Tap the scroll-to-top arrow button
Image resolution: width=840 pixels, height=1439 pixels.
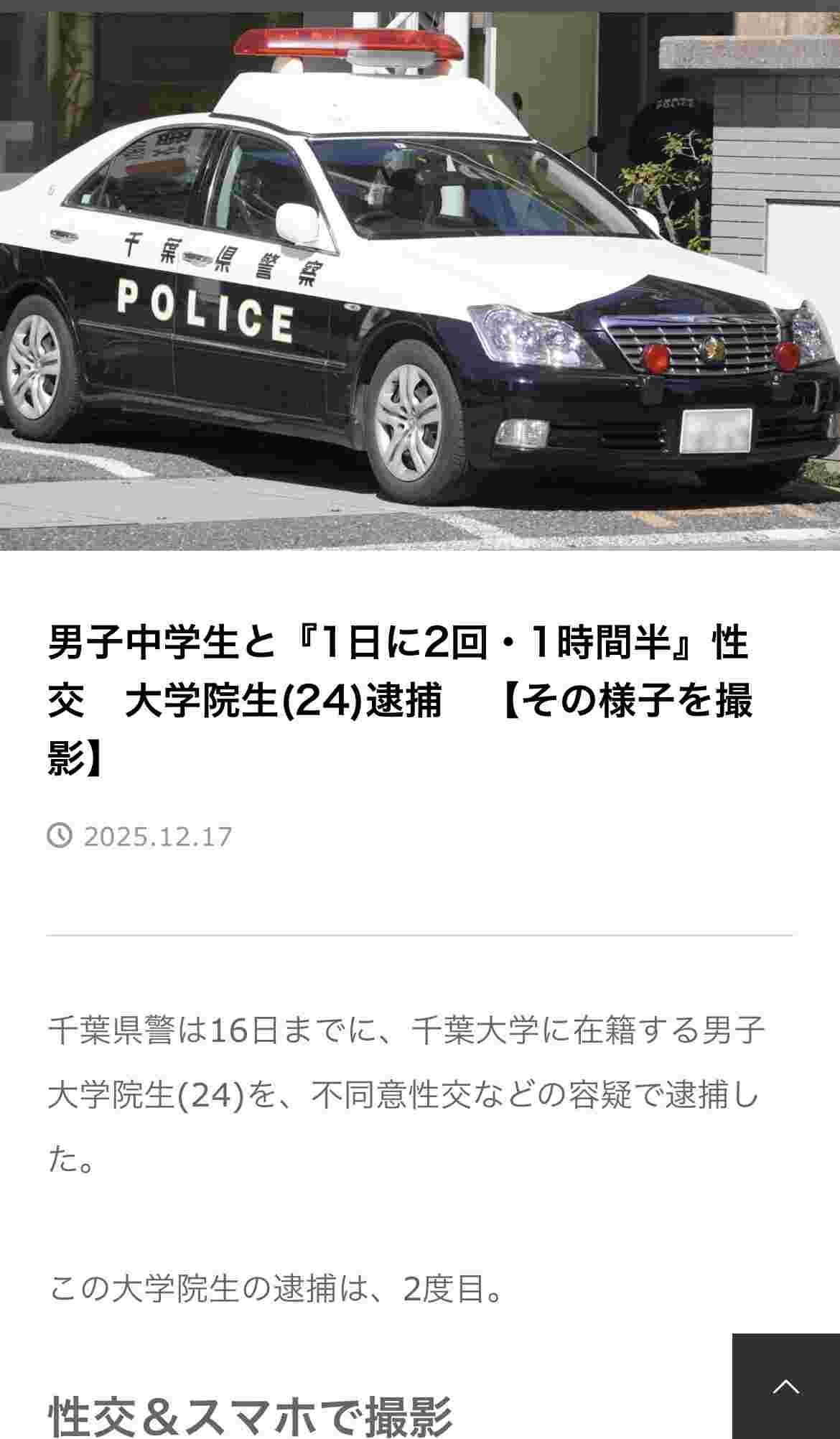785,1387
